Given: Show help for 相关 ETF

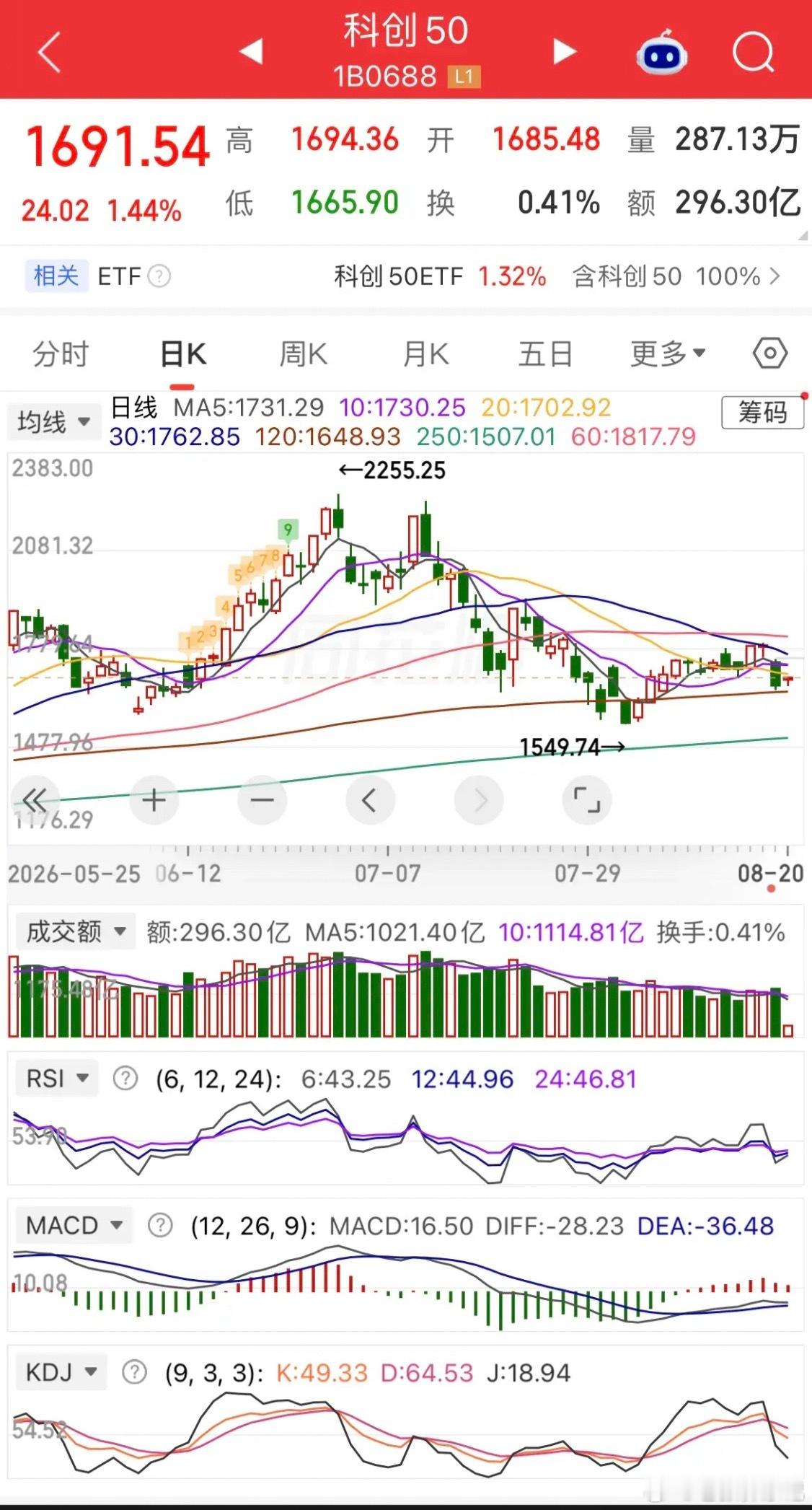Looking at the screenshot, I should tap(159, 276).
